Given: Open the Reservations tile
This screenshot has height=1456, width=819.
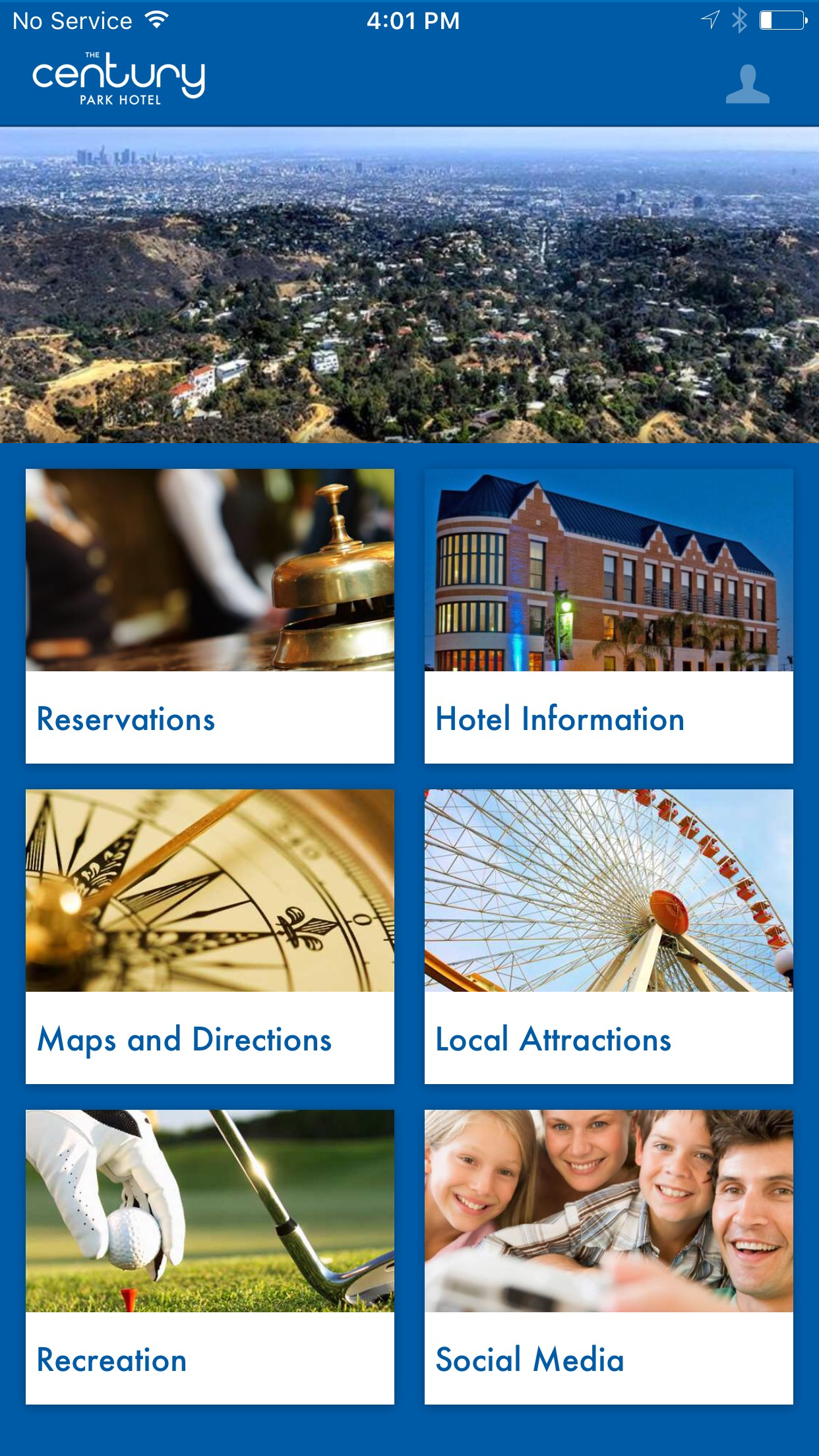Looking at the screenshot, I should 210,616.
